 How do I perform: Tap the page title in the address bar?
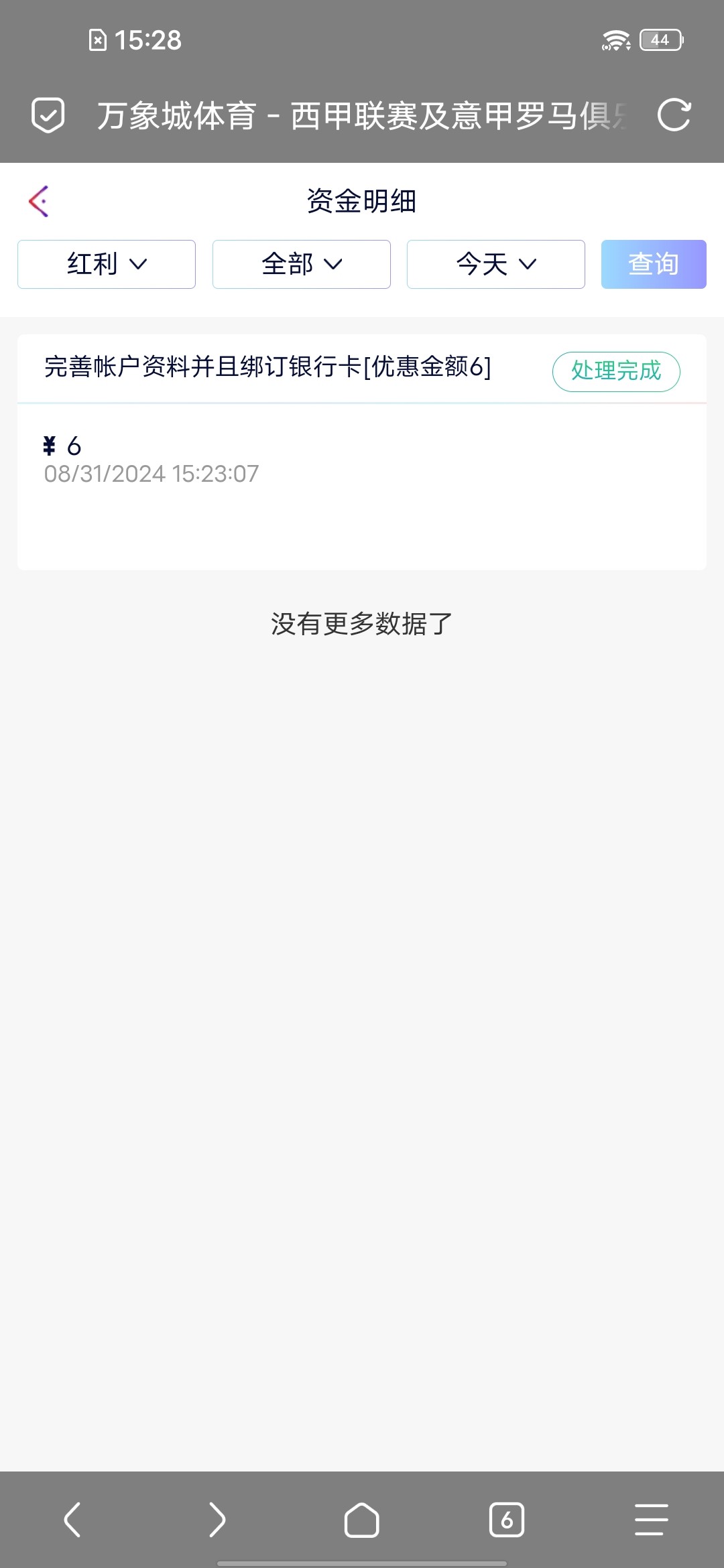[x=362, y=115]
